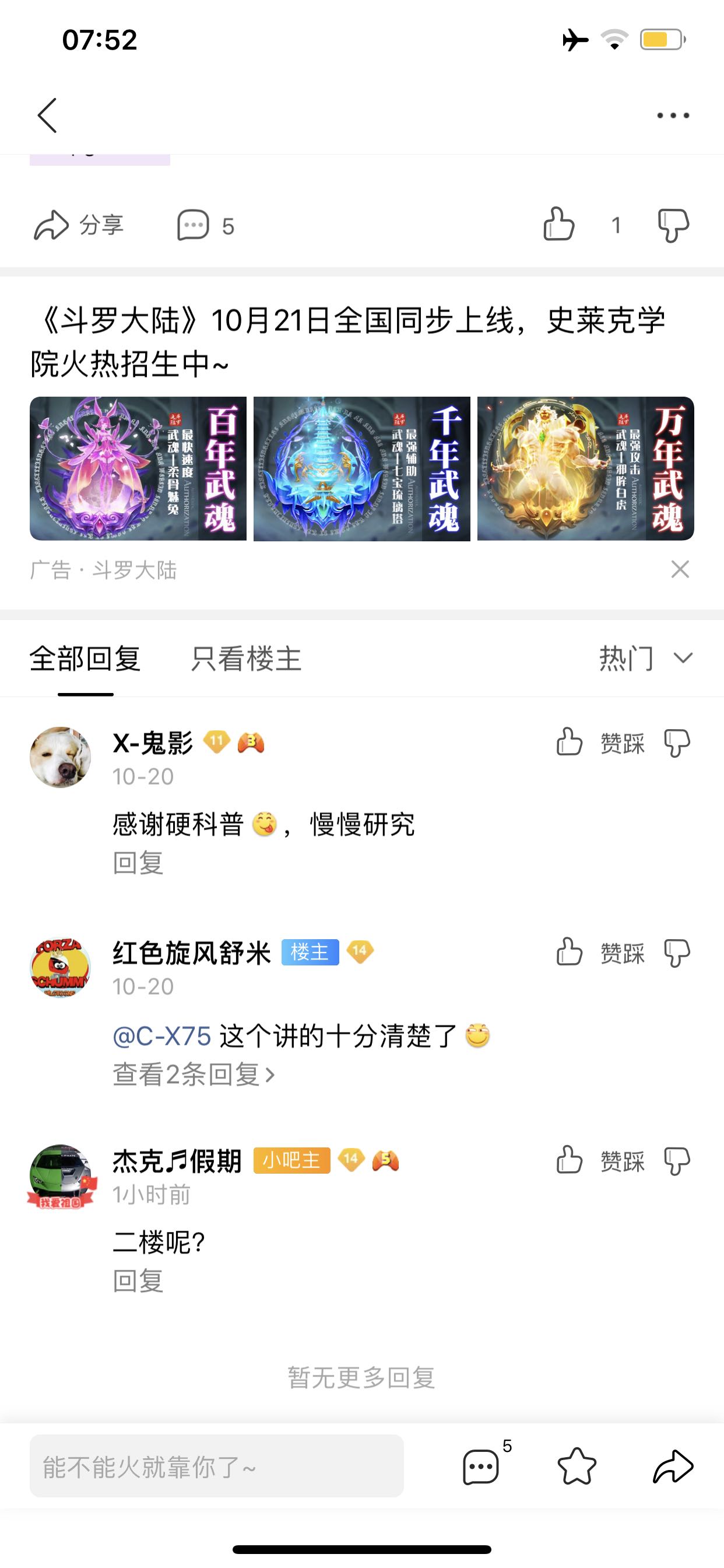The height and width of the screenshot is (1568, 724).
Task: Tap the 能不能火就靠你了~ reply field
Action: point(217,1466)
